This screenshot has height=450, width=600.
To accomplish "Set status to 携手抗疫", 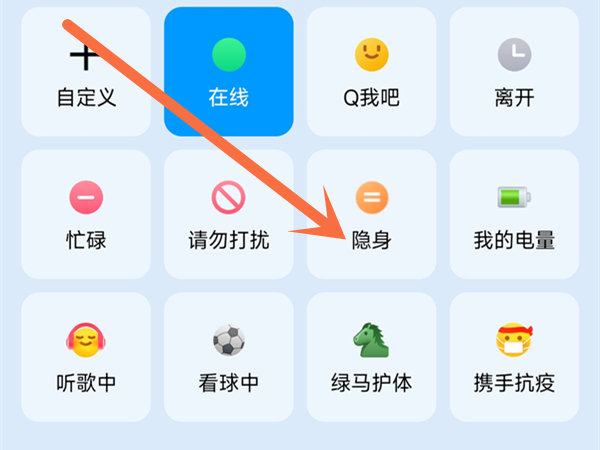I will click(514, 357).
